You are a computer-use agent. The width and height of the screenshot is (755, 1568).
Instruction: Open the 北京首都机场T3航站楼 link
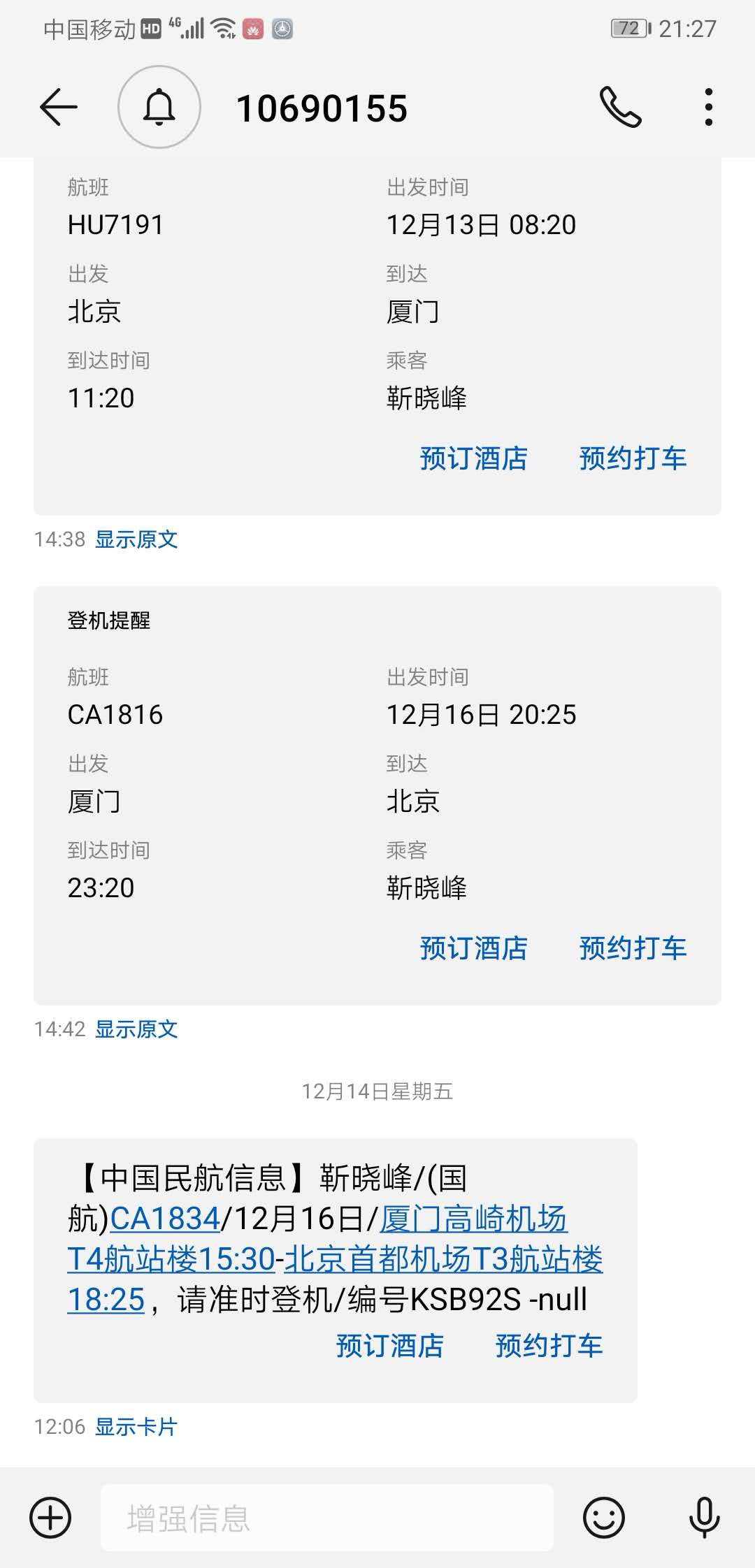pos(443,1259)
